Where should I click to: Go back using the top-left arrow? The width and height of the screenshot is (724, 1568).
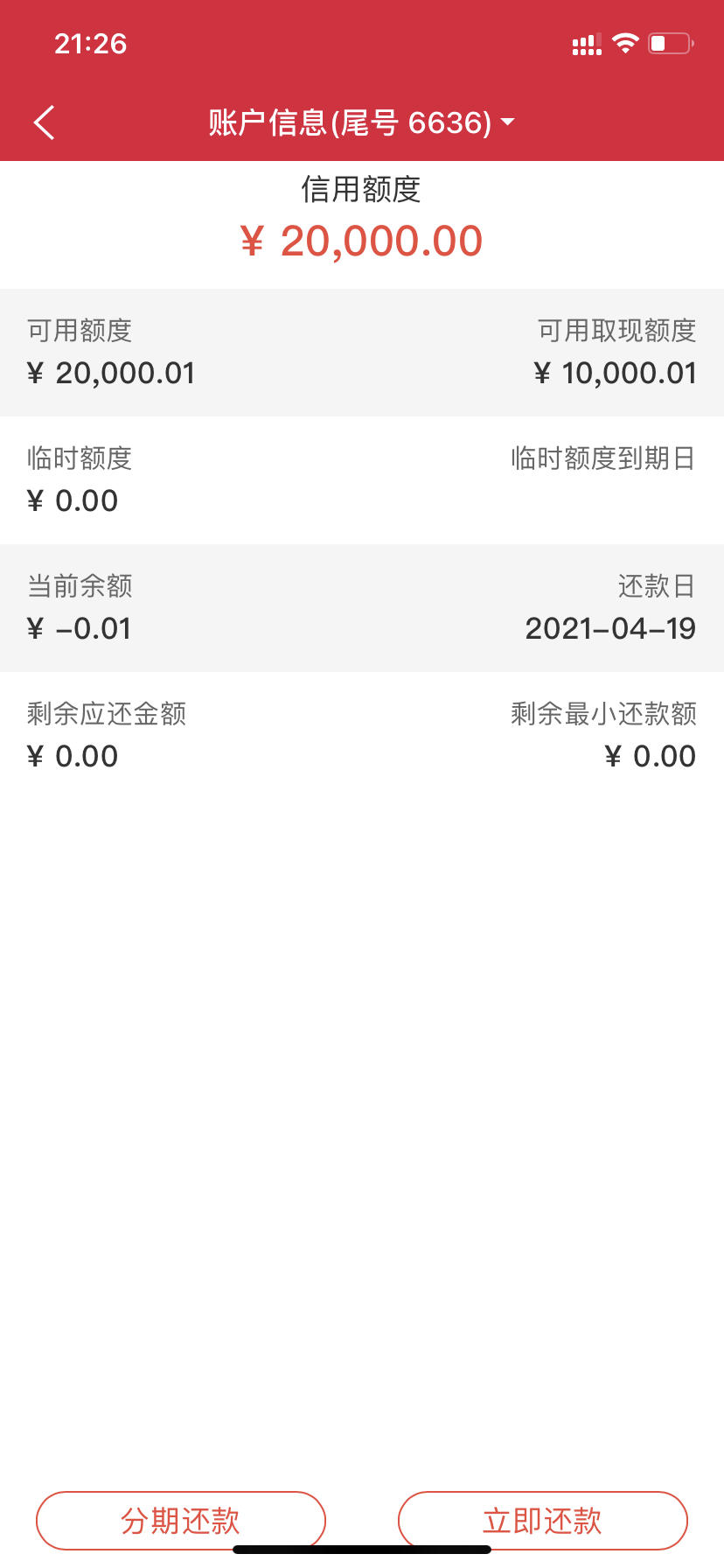pos(45,122)
